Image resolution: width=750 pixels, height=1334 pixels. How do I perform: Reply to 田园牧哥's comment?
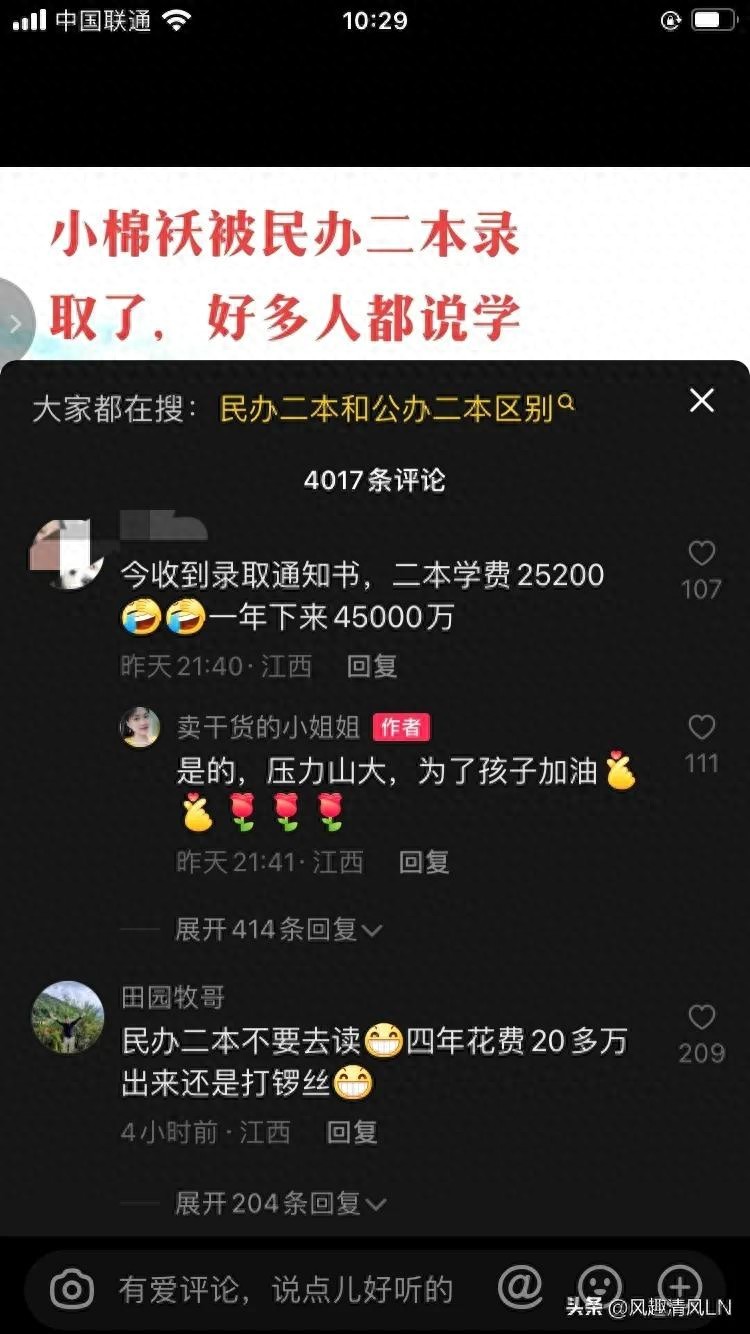[x=352, y=1132]
